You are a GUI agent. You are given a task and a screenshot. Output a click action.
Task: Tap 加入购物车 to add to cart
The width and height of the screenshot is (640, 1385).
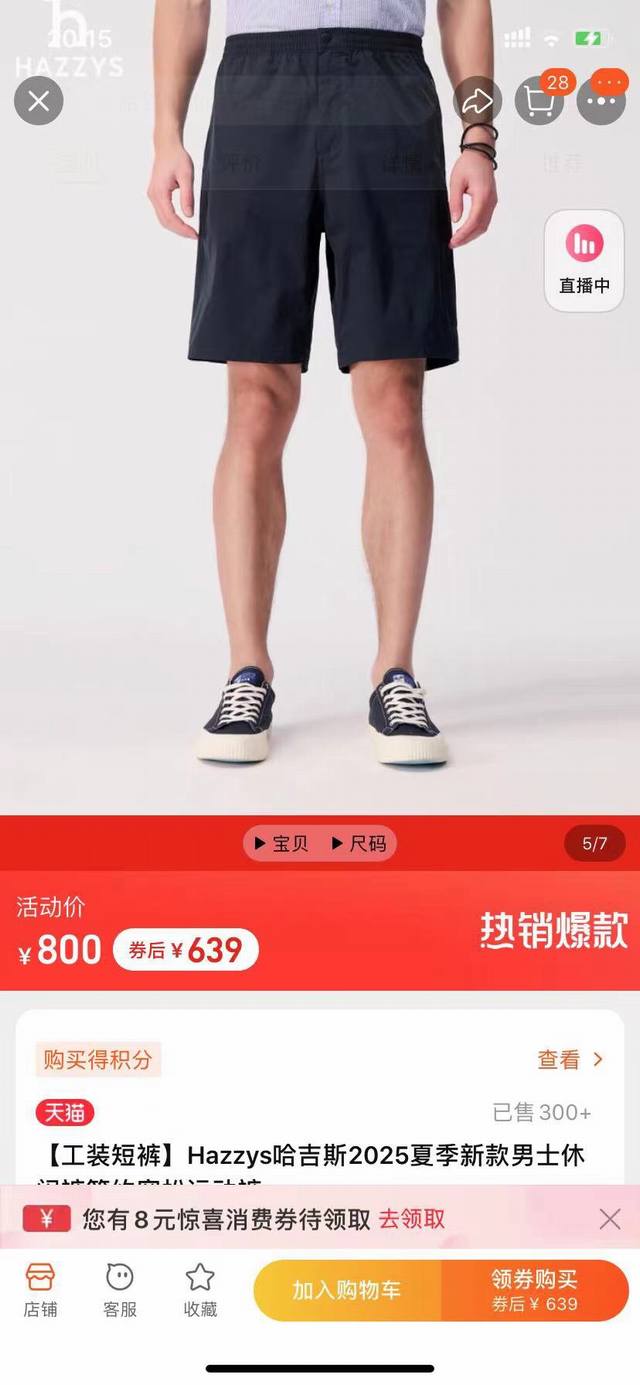pos(346,1291)
